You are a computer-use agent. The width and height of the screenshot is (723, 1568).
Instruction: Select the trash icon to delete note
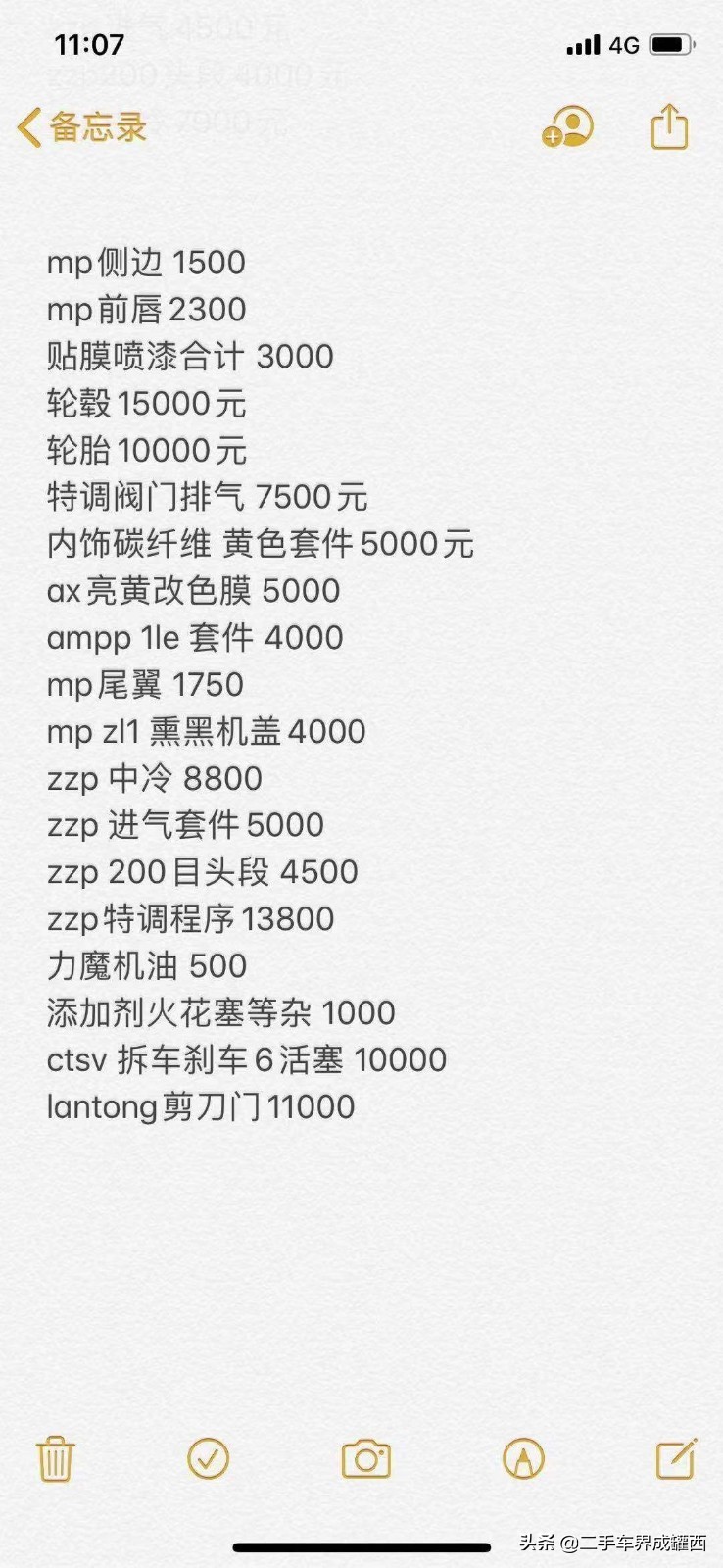(x=56, y=1459)
